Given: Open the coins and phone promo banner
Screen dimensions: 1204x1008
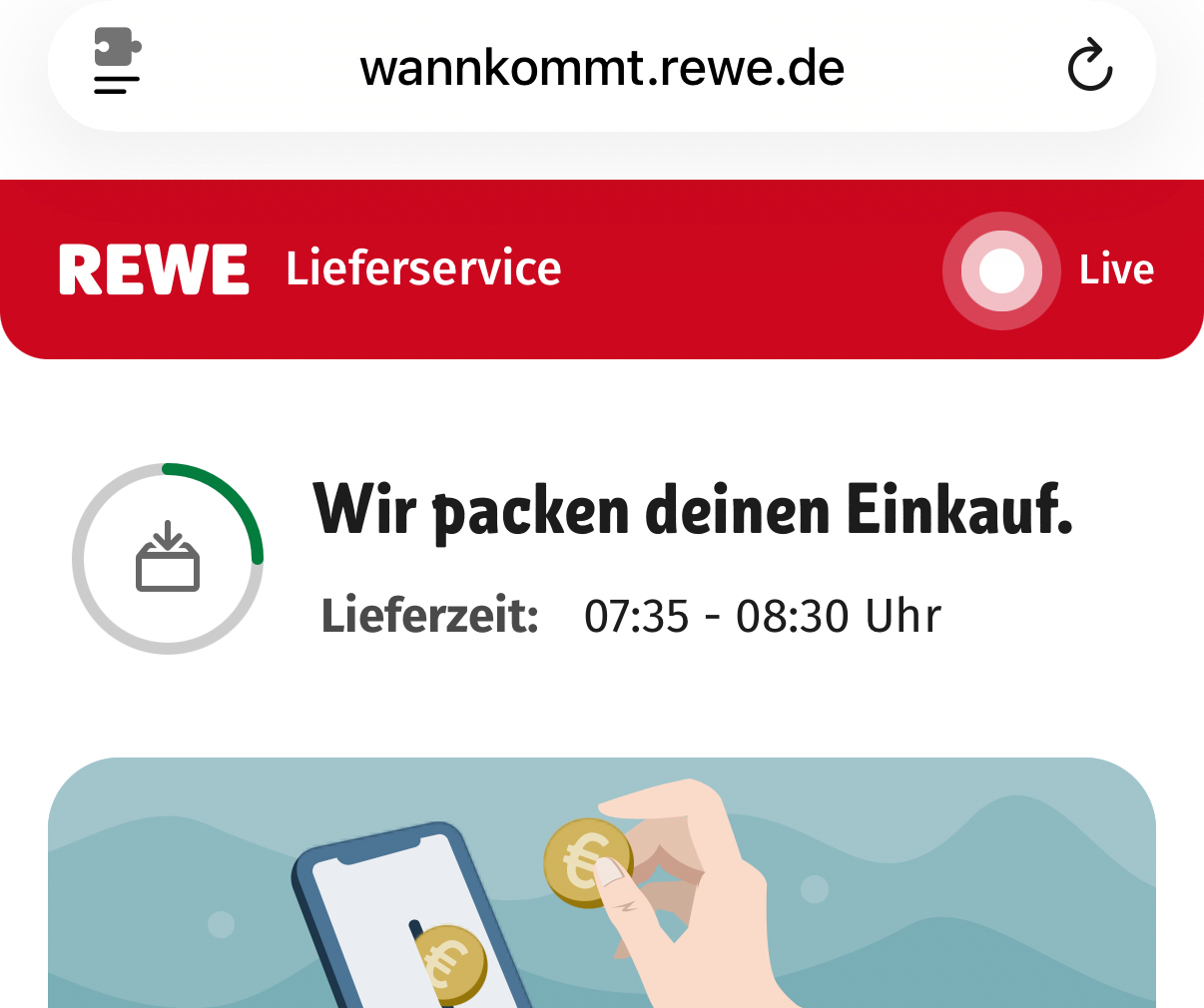Looking at the screenshot, I should click(602, 883).
